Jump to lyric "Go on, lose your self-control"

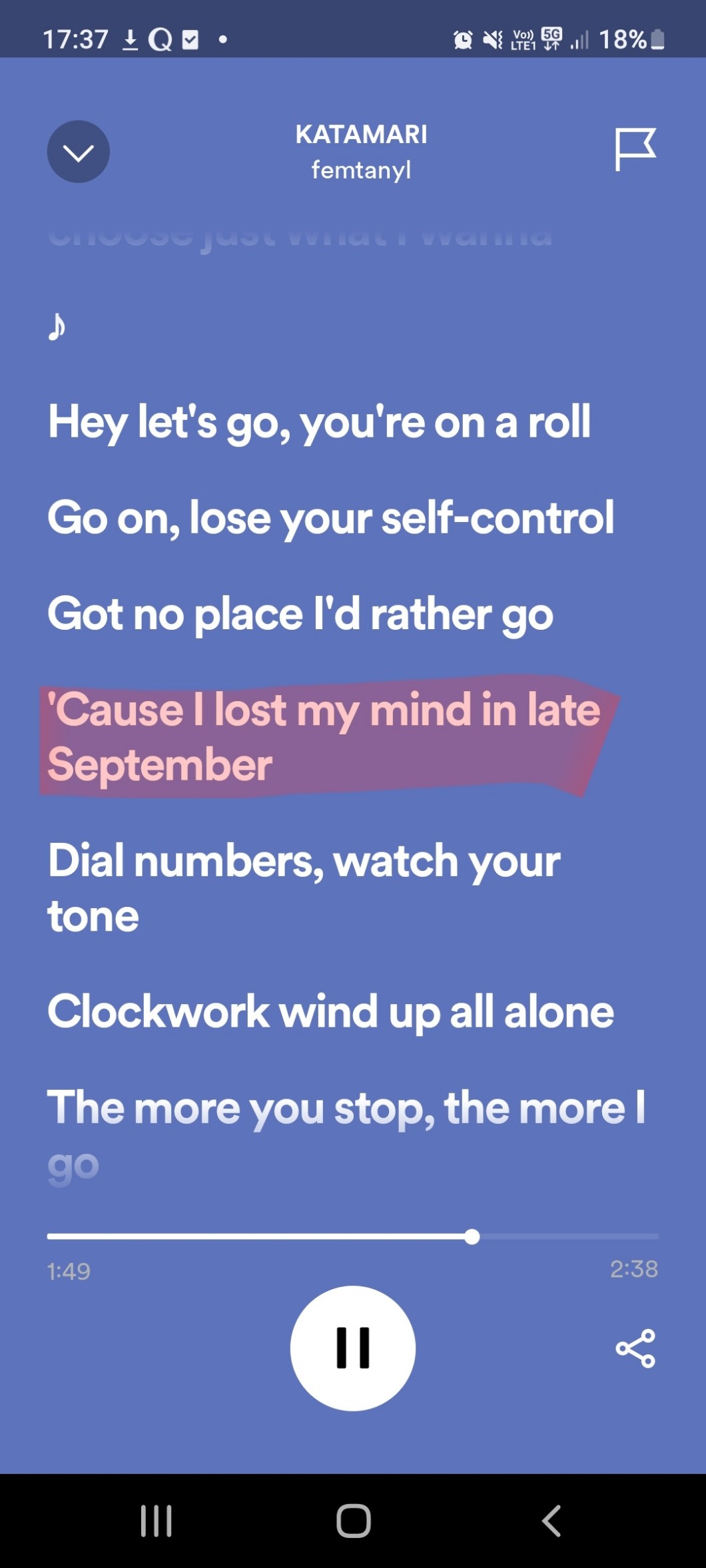tap(330, 518)
